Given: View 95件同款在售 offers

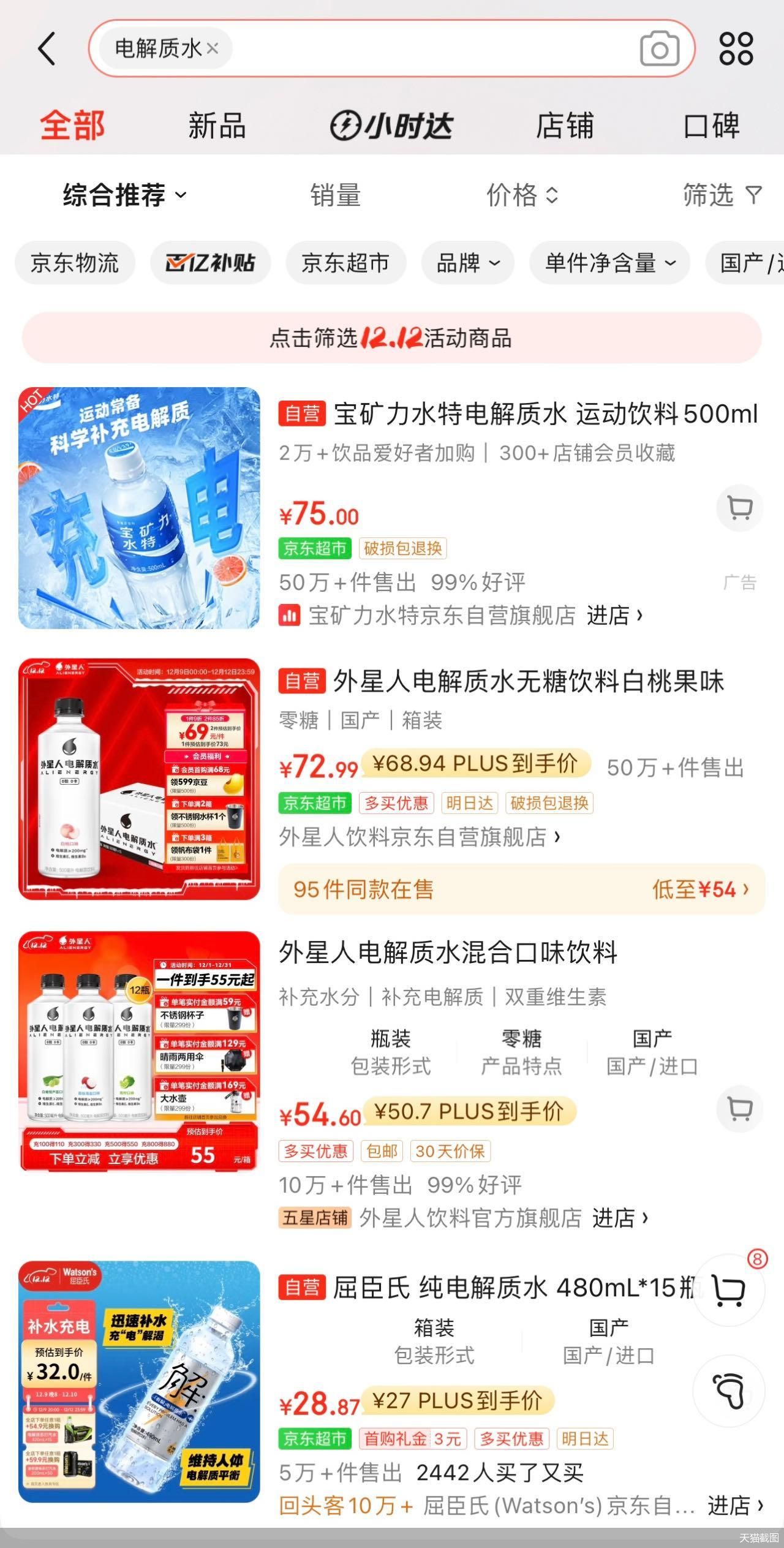Looking at the screenshot, I should [521, 889].
